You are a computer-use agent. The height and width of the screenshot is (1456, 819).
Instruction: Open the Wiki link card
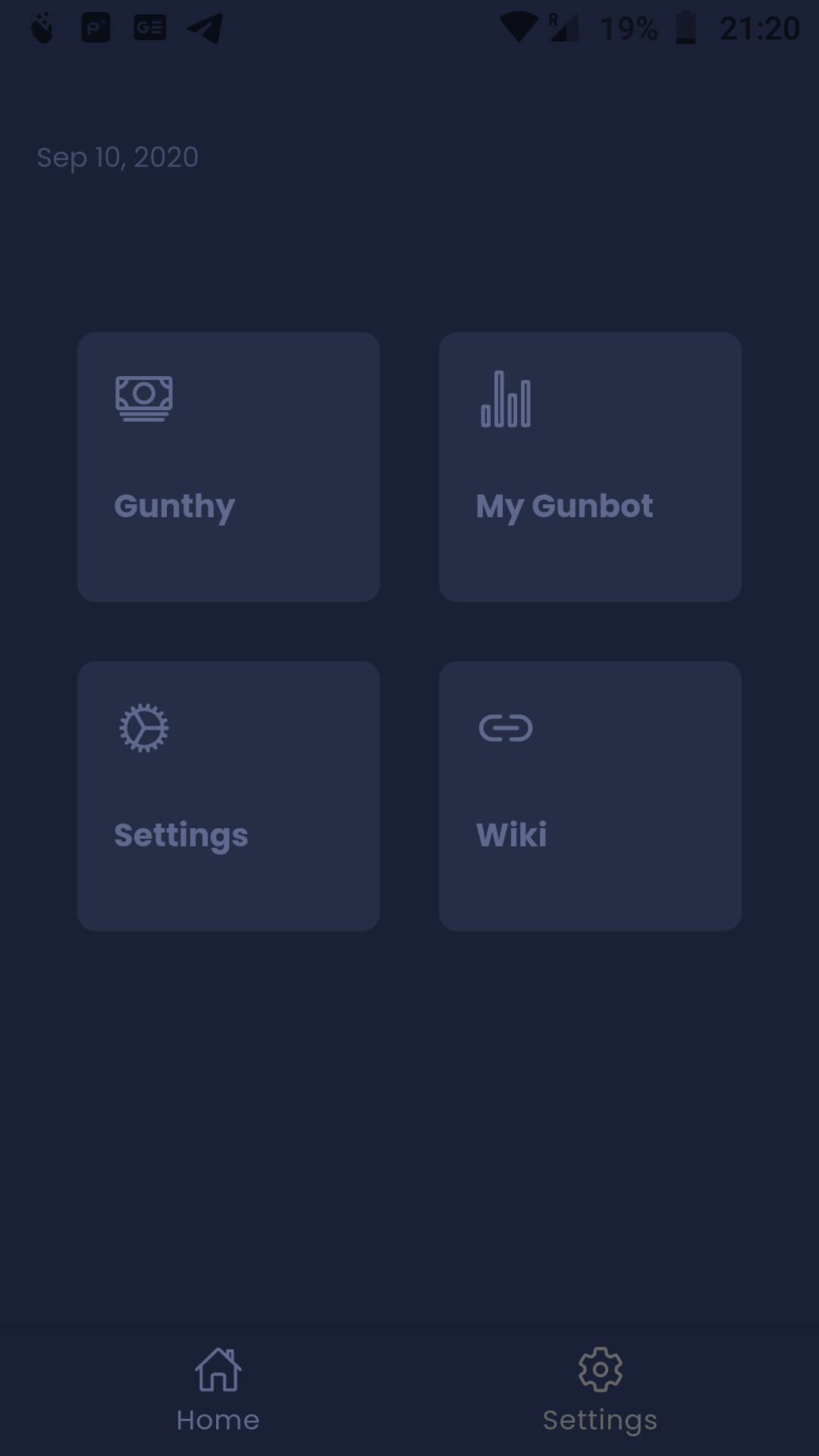click(x=590, y=796)
